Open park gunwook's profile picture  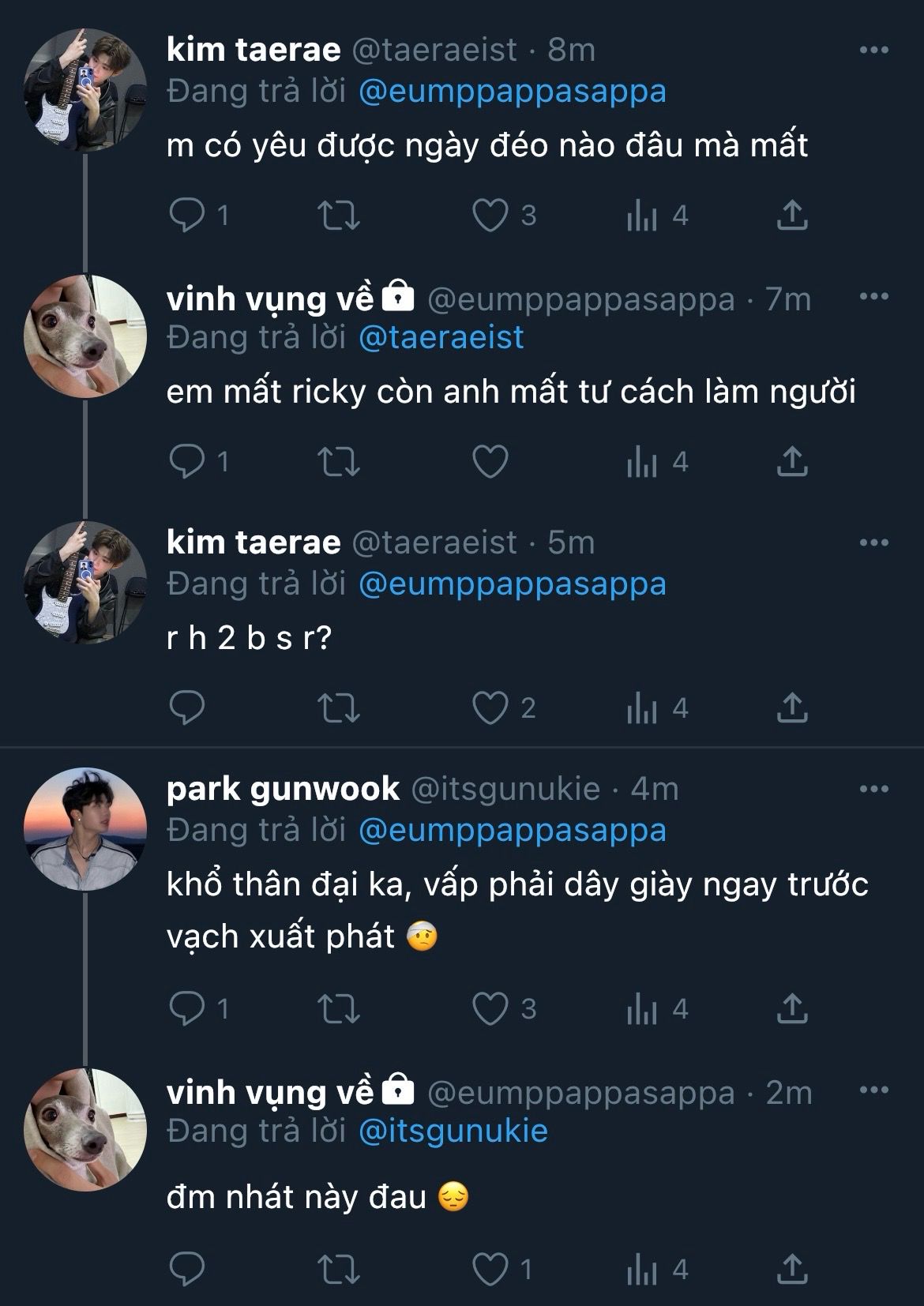pos(85,828)
